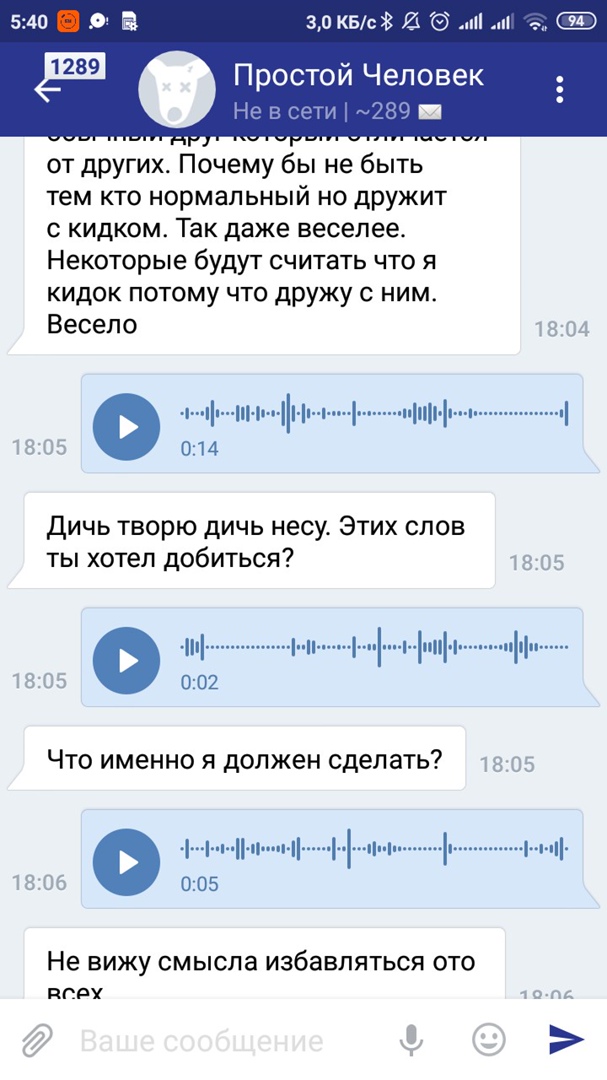Play the 0:14 voice message
607x1080 pixels.
point(126,427)
